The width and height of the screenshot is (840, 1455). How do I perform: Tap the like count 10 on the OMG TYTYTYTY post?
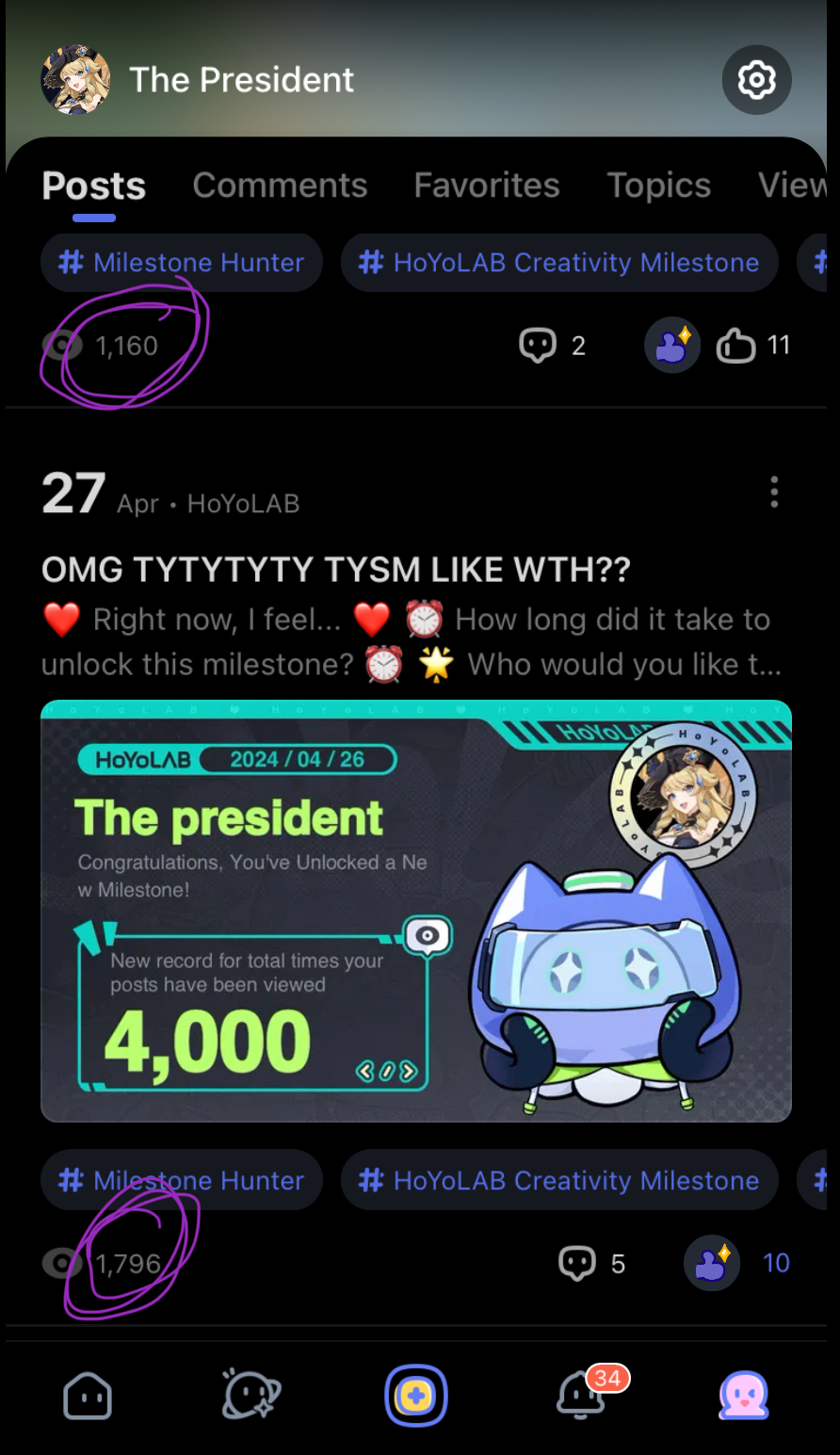pos(775,1263)
